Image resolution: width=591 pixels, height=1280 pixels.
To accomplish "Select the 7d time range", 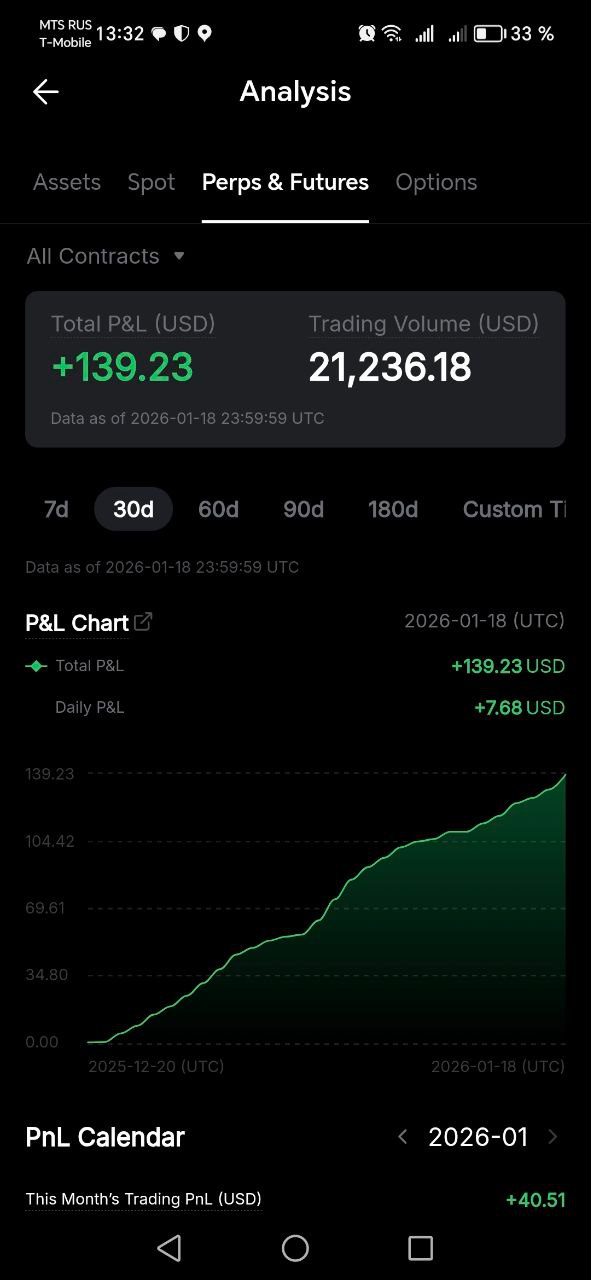I will point(56,509).
